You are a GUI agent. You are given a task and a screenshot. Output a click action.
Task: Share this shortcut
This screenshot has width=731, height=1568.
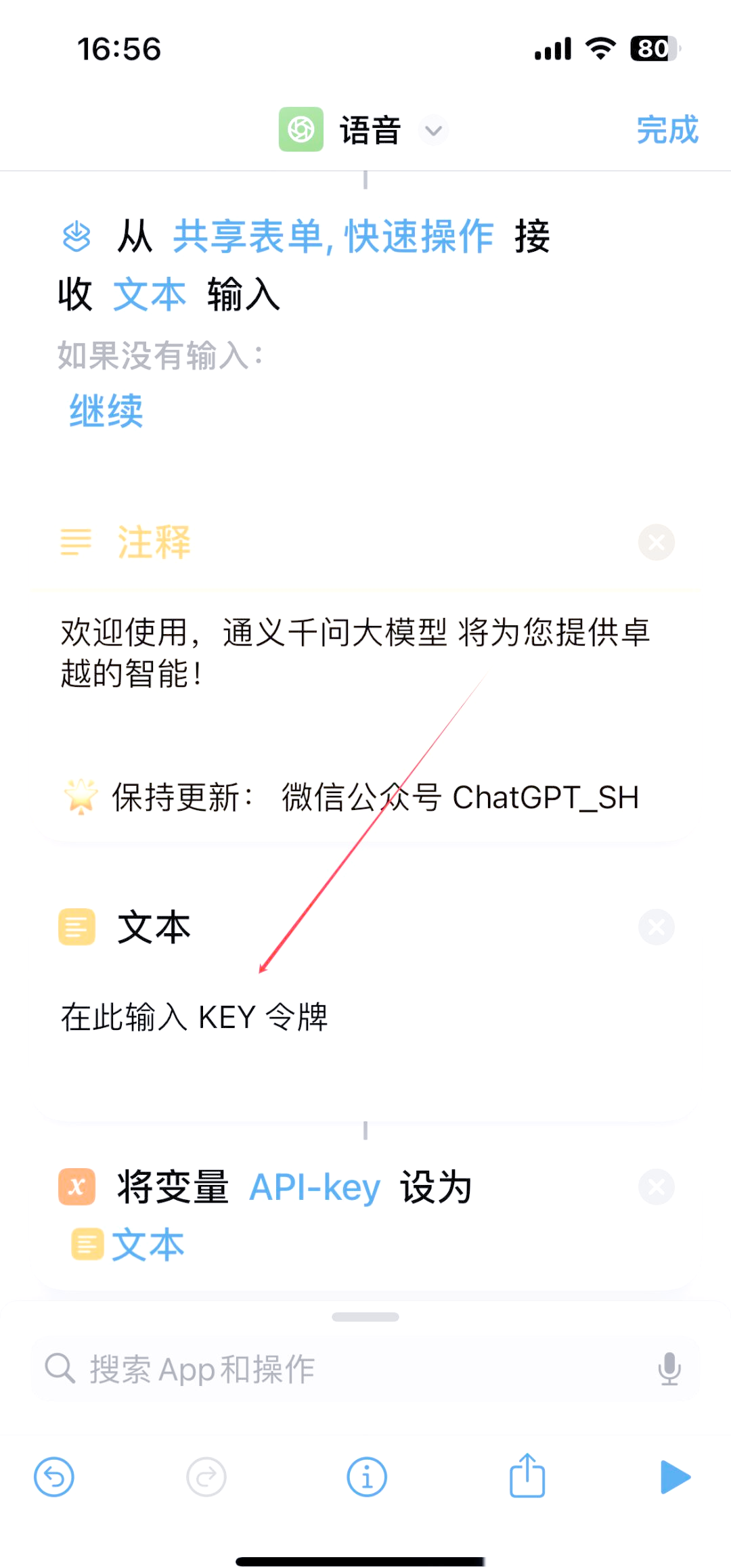[x=527, y=1475]
